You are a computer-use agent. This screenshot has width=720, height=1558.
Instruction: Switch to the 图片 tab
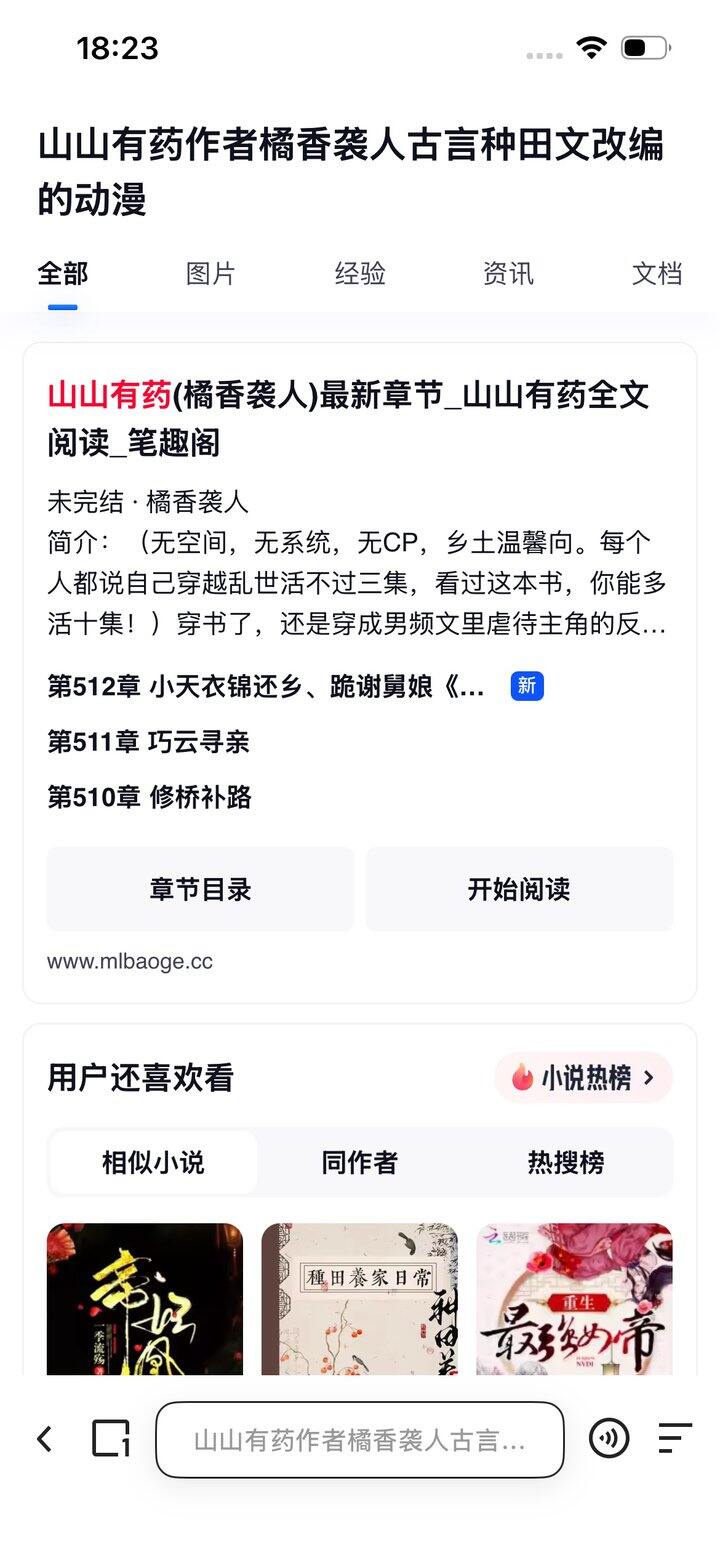pyautogui.click(x=211, y=273)
